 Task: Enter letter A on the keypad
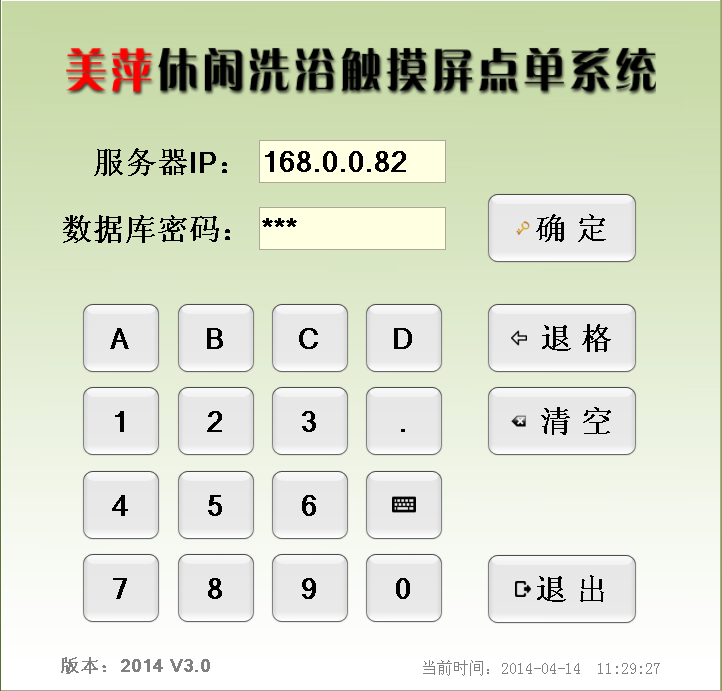point(120,338)
